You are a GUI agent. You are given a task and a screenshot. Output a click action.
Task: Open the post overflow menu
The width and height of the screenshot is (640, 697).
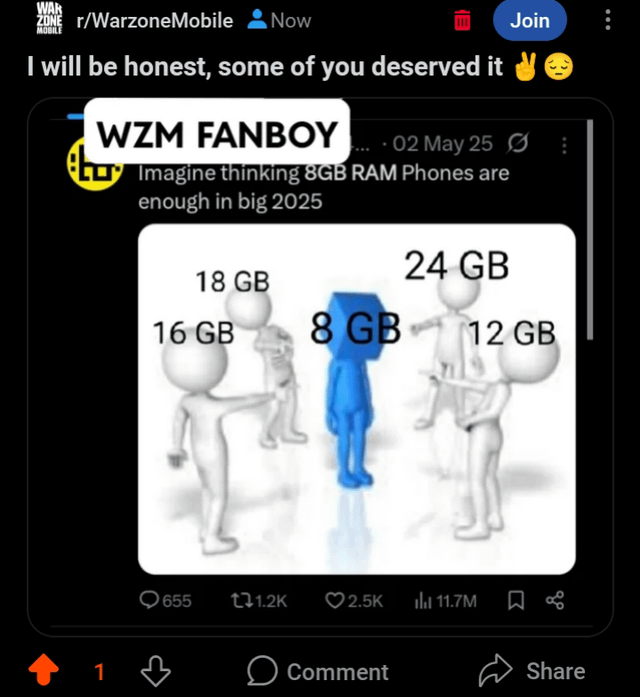(x=607, y=21)
